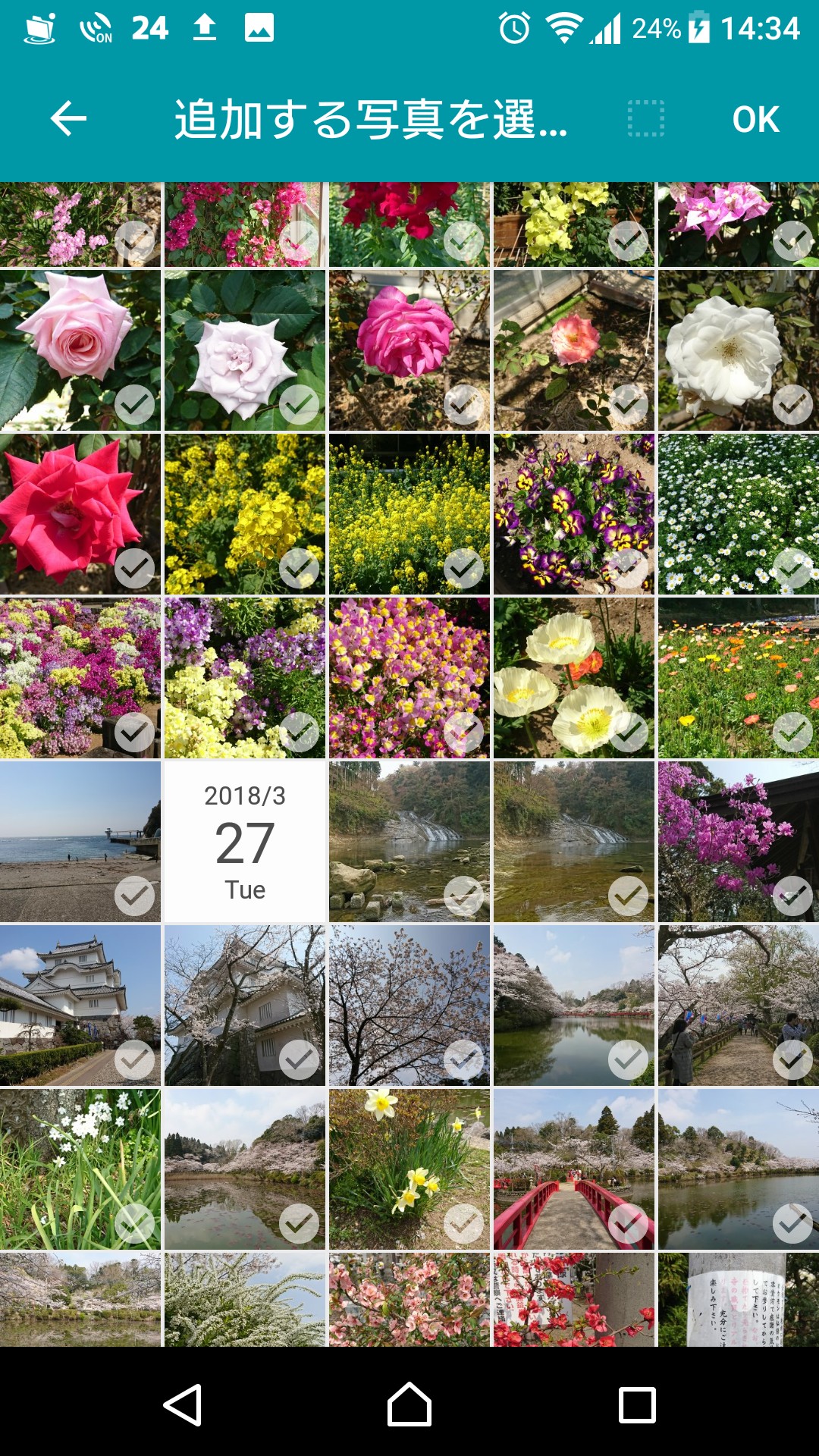Open the recent apps view
The image size is (819, 1456).
[637, 1404]
